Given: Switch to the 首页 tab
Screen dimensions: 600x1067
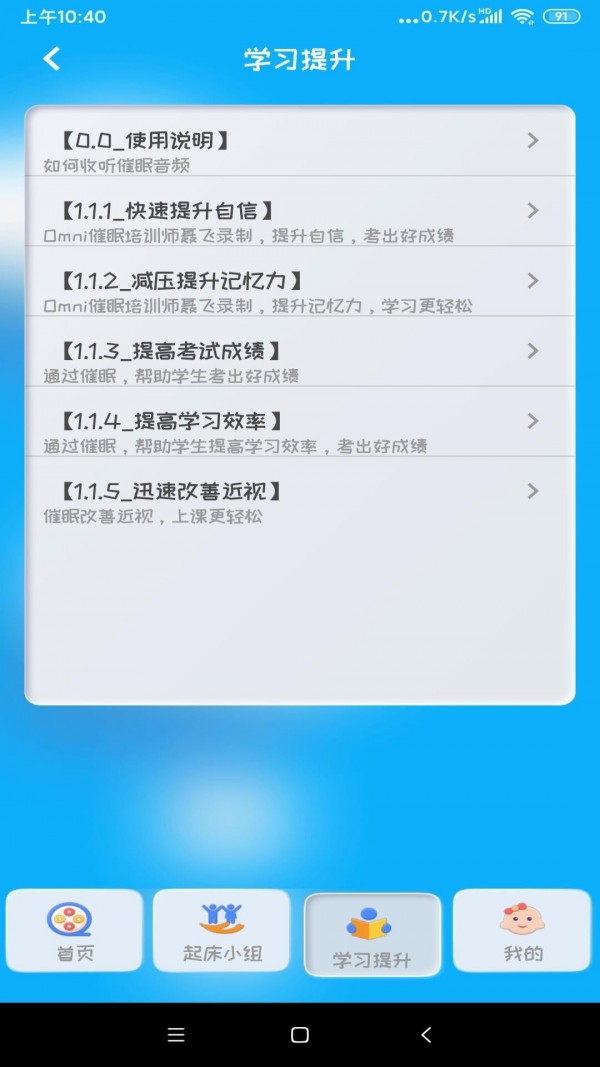Looking at the screenshot, I should coord(75,931).
